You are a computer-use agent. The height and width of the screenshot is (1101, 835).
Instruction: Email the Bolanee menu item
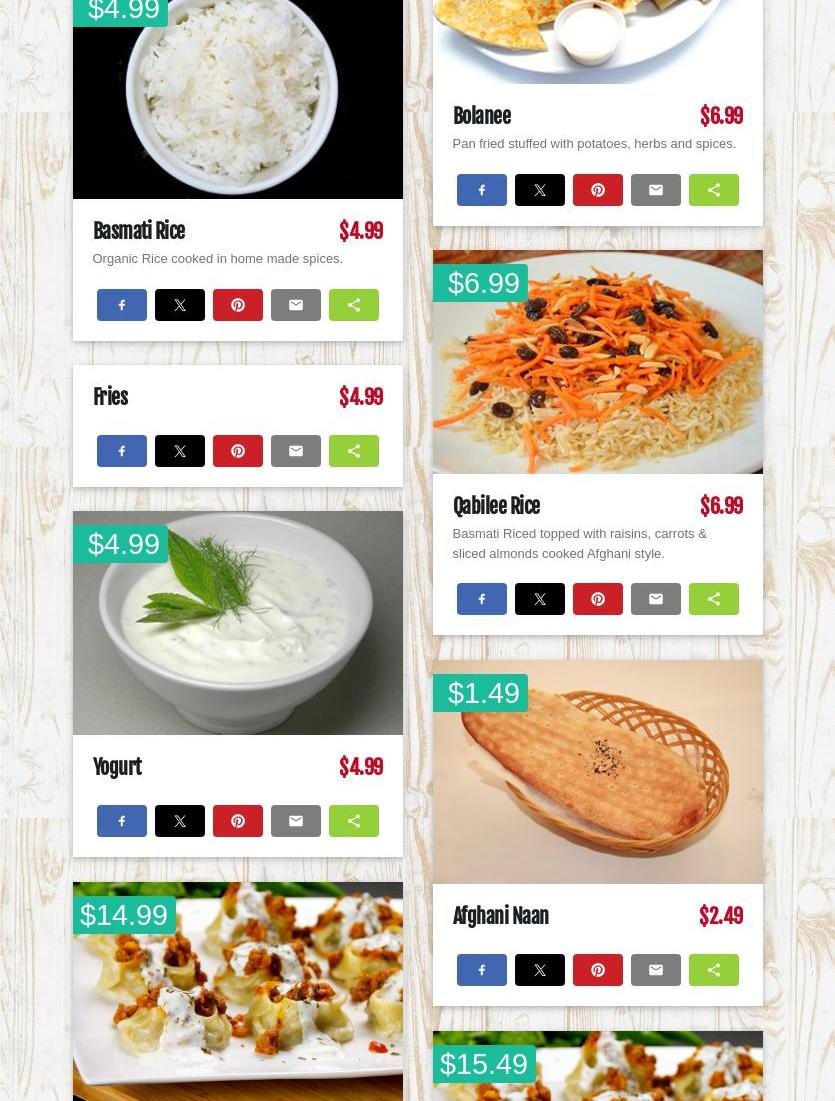coord(656,190)
